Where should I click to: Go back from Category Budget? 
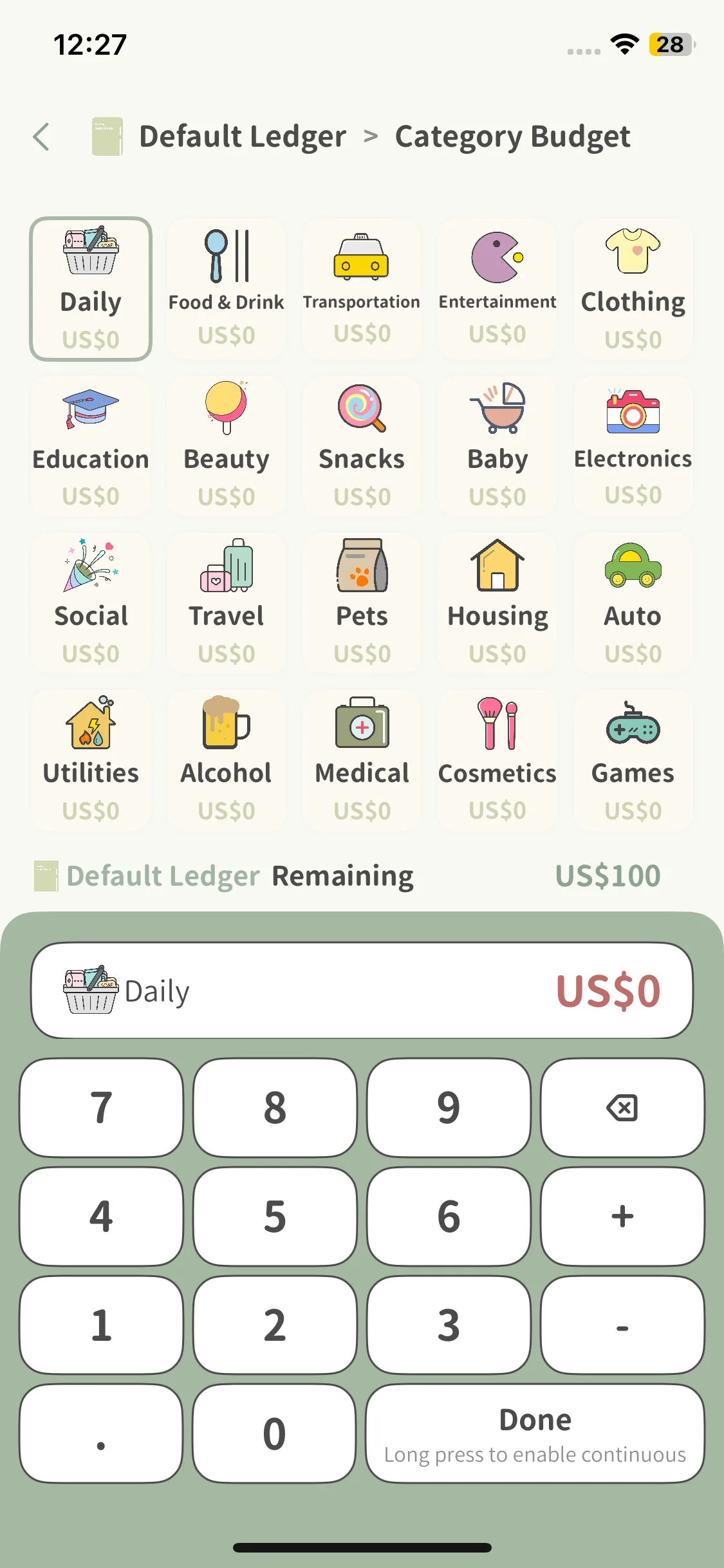click(x=41, y=136)
